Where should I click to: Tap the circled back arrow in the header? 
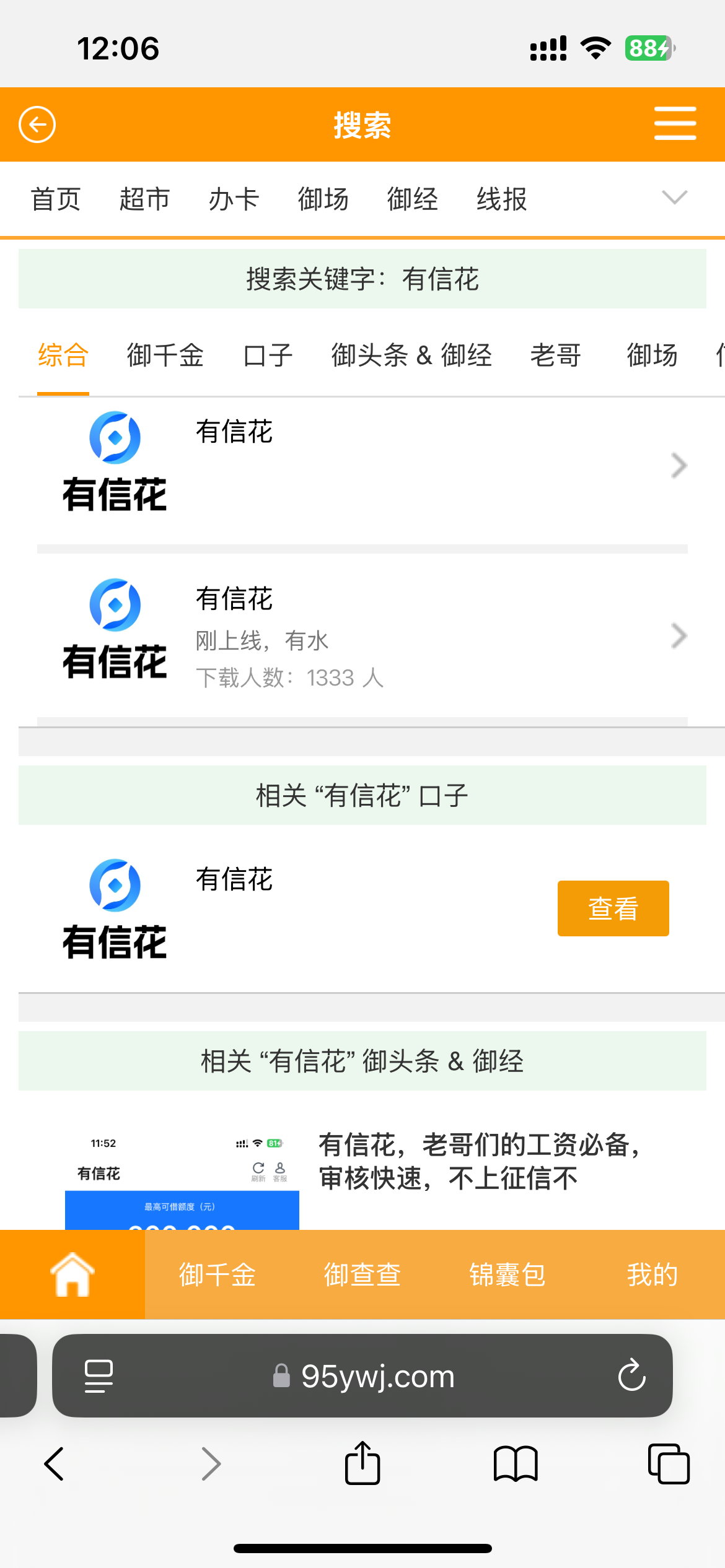[37, 124]
